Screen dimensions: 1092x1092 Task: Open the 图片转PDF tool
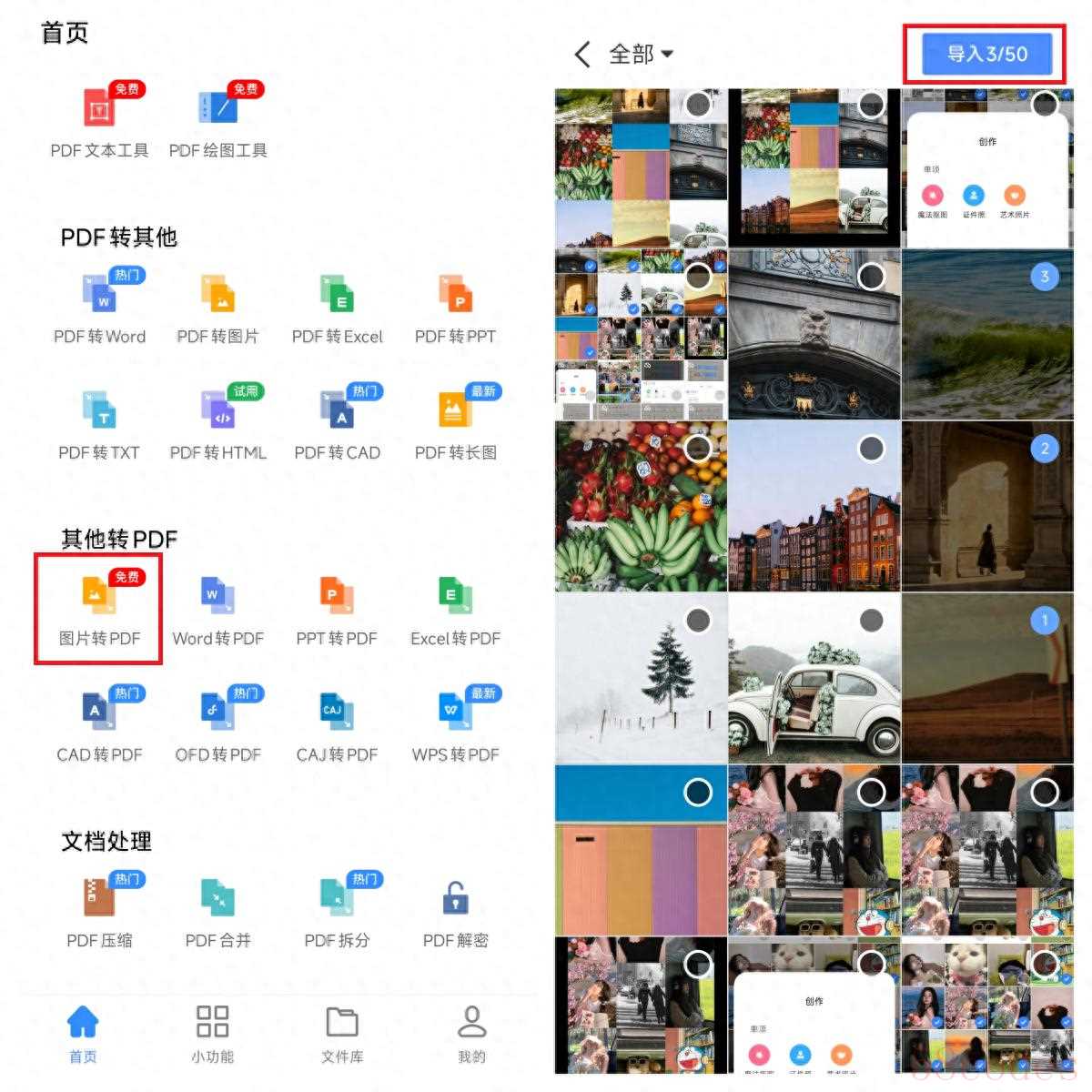pyautogui.click(x=98, y=608)
